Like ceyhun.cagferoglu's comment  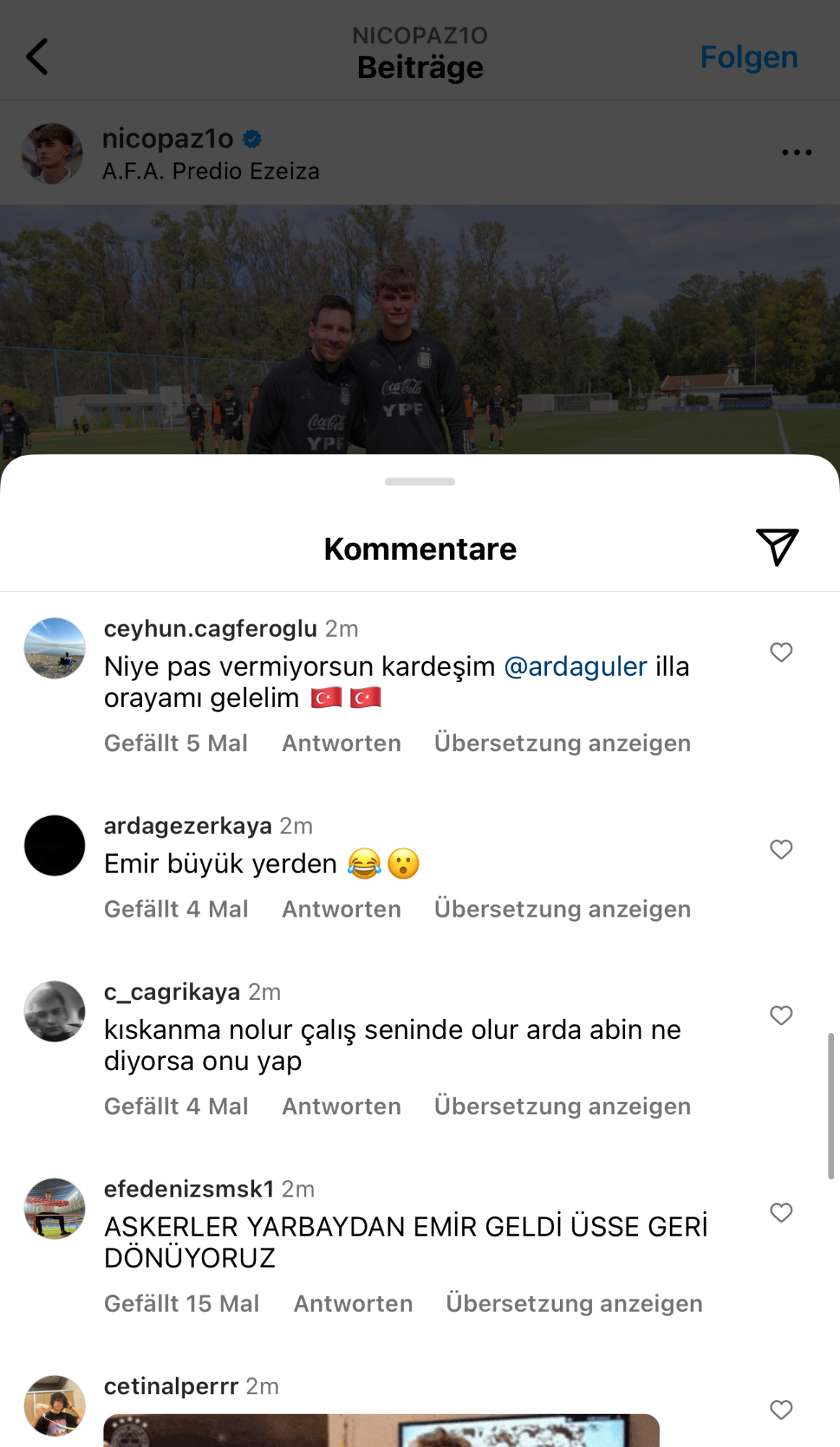(x=781, y=652)
